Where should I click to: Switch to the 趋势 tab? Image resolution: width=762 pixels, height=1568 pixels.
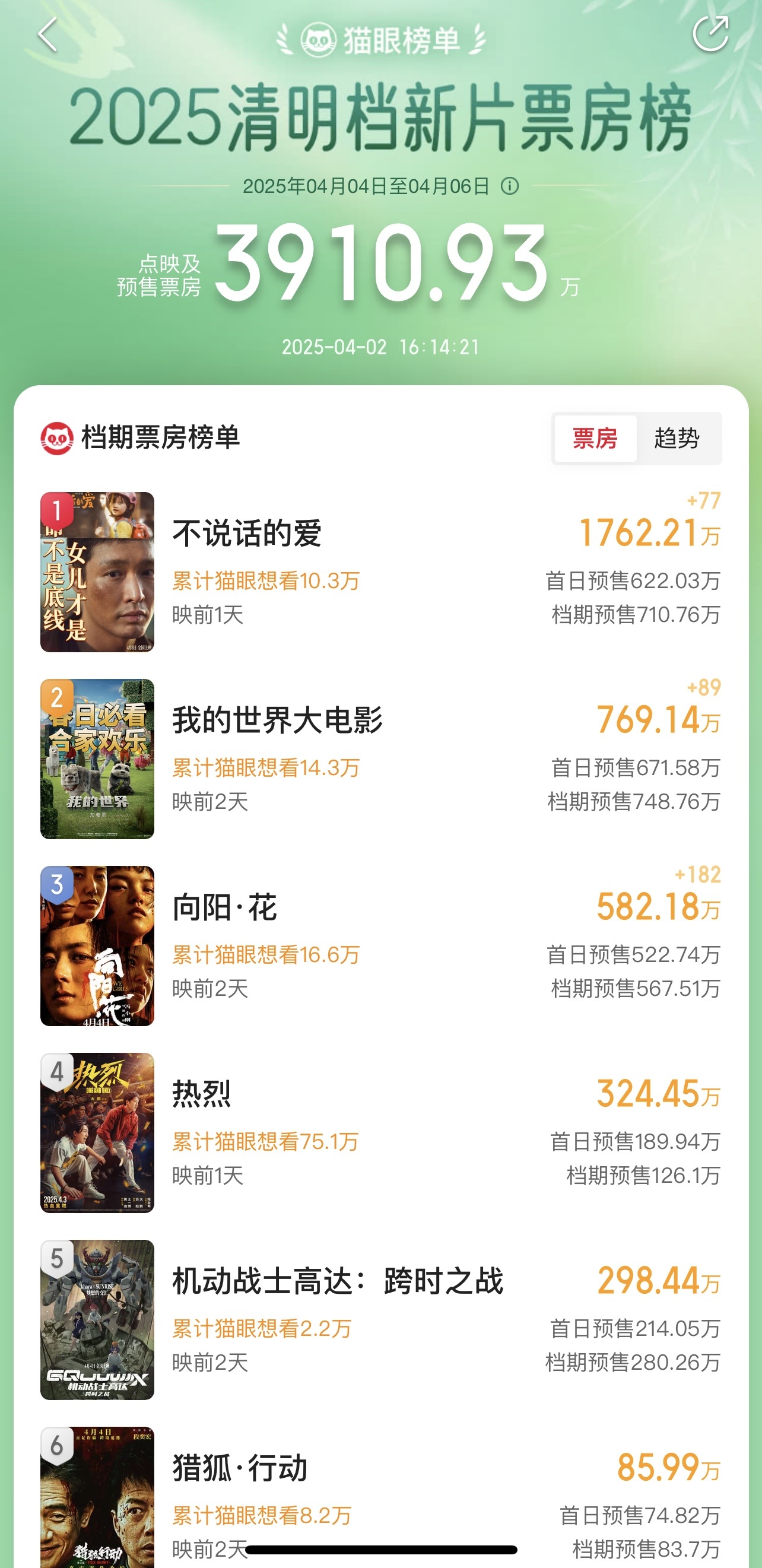click(677, 438)
